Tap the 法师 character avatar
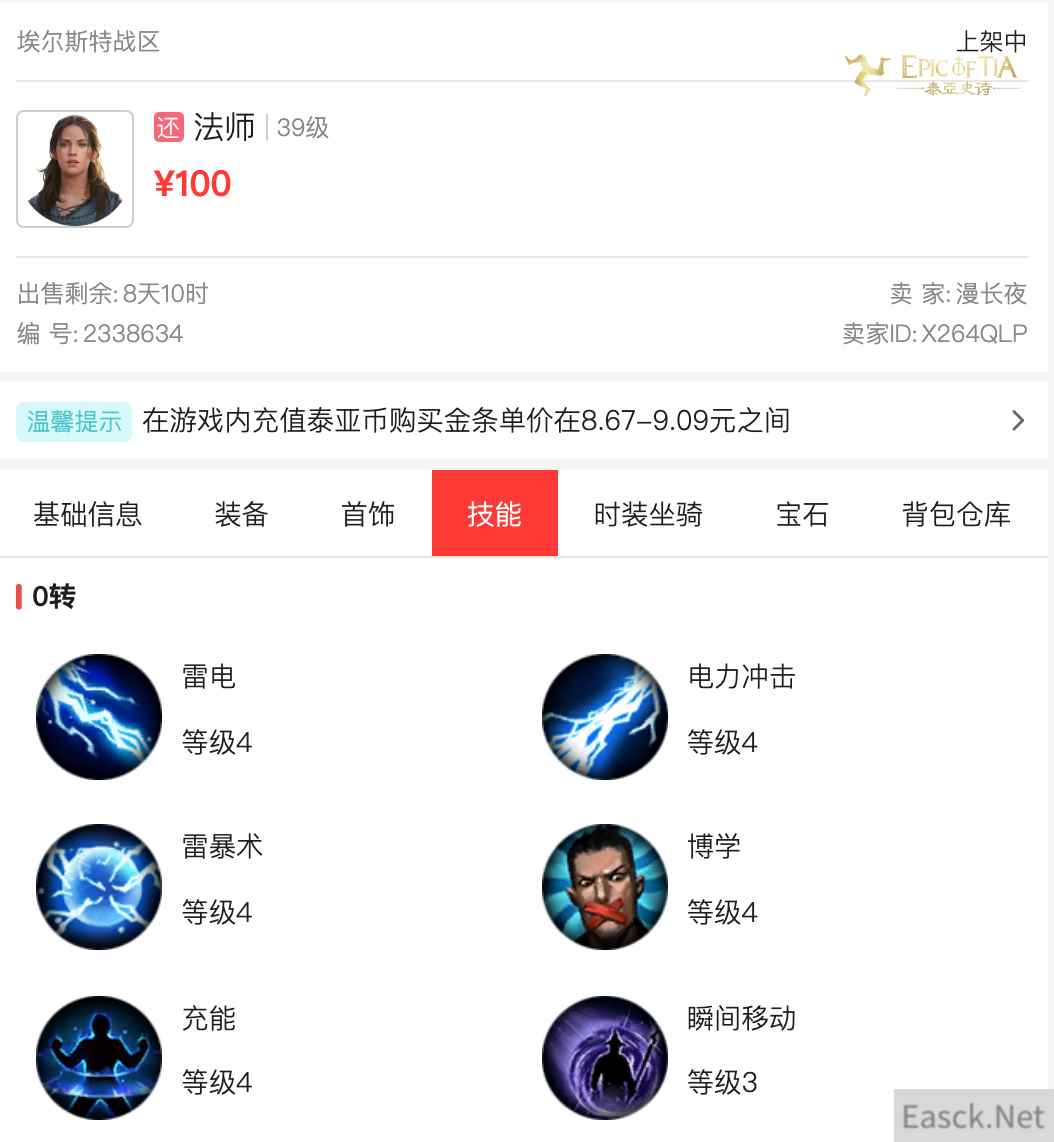Image resolution: width=1054 pixels, height=1142 pixels. (x=75, y=169)
